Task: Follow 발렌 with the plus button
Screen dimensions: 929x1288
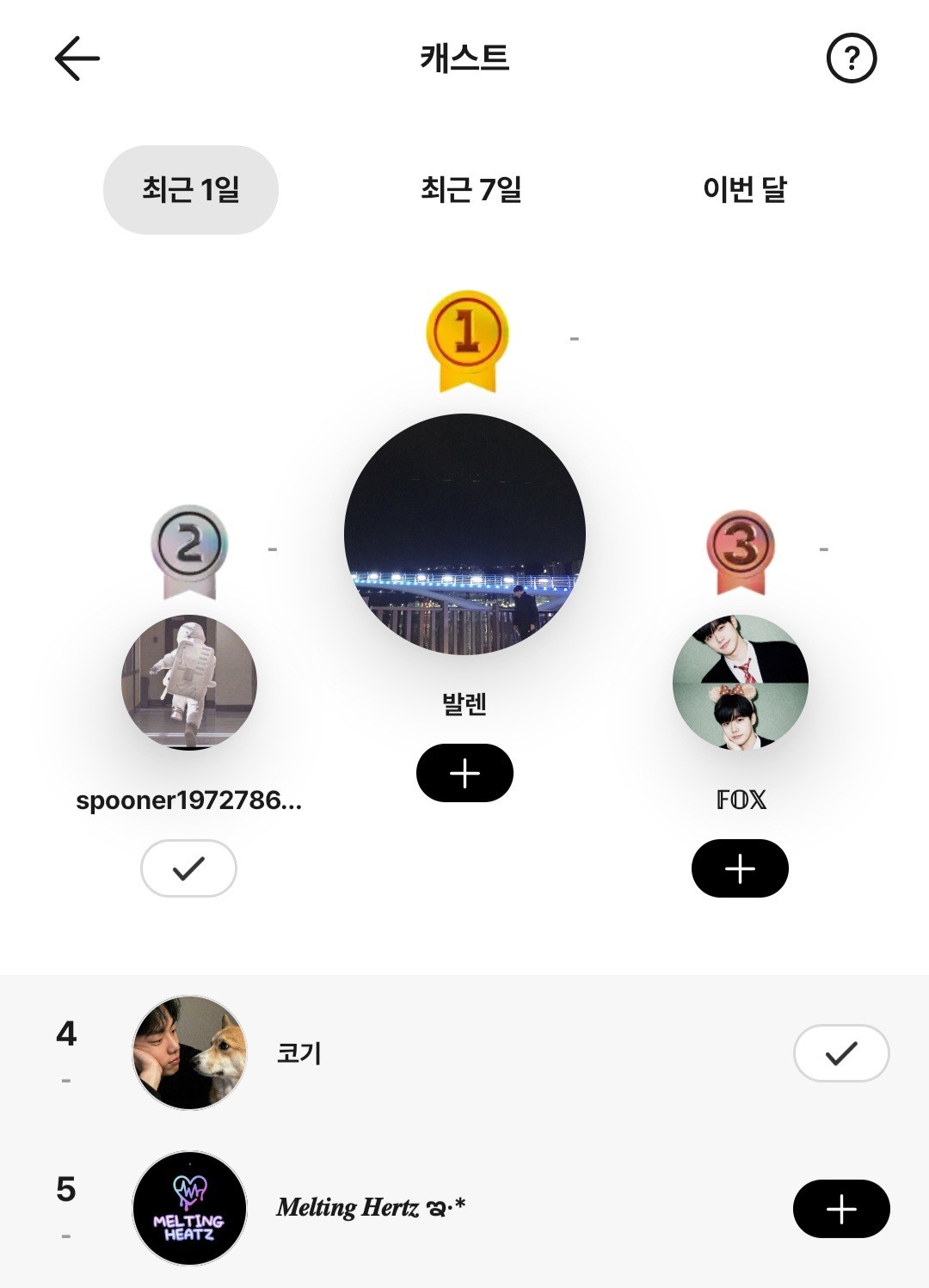Action: pyautogui.click(x=464, y=773)
